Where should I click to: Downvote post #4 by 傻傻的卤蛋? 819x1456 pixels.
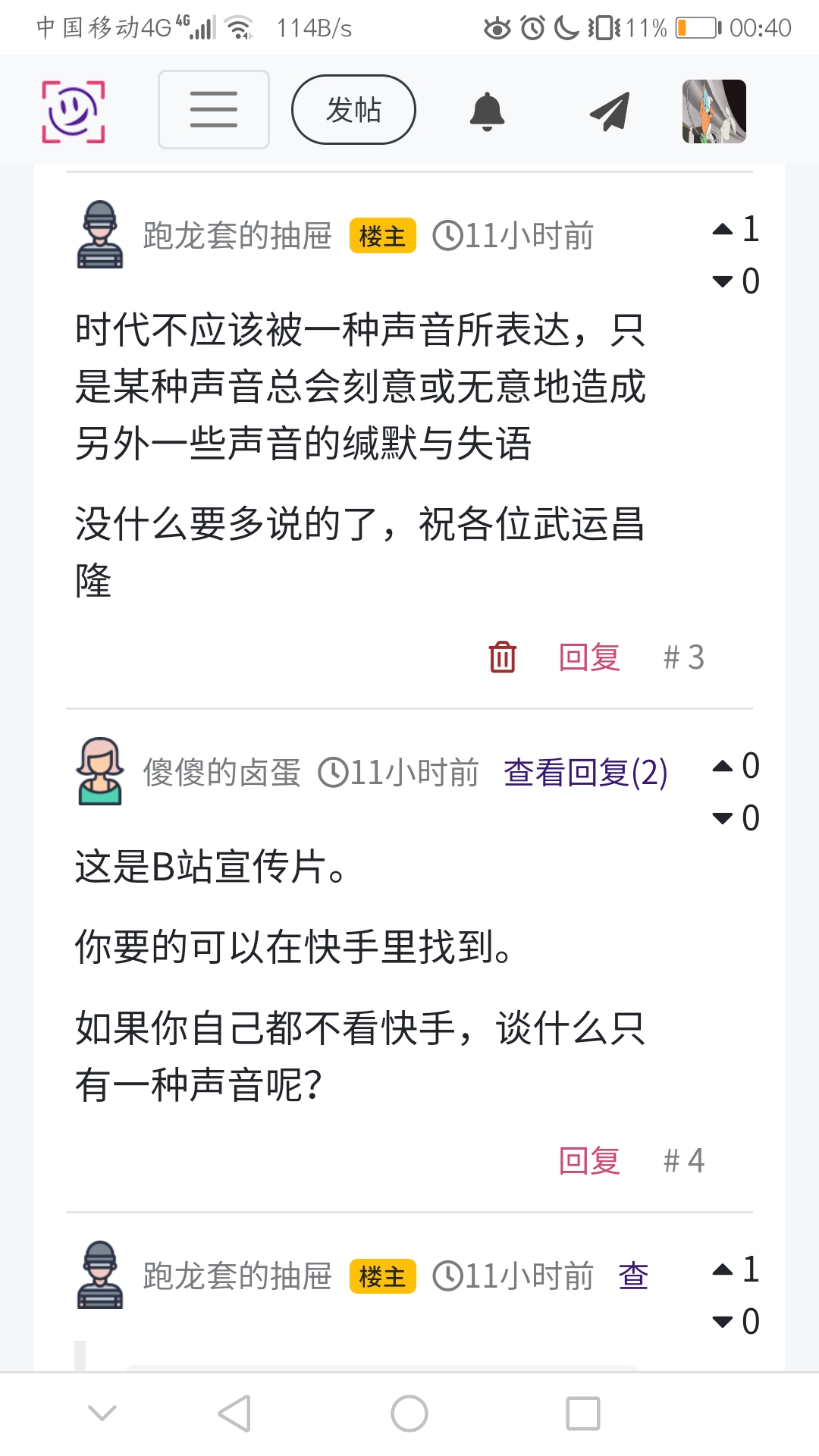click(723, 818)
